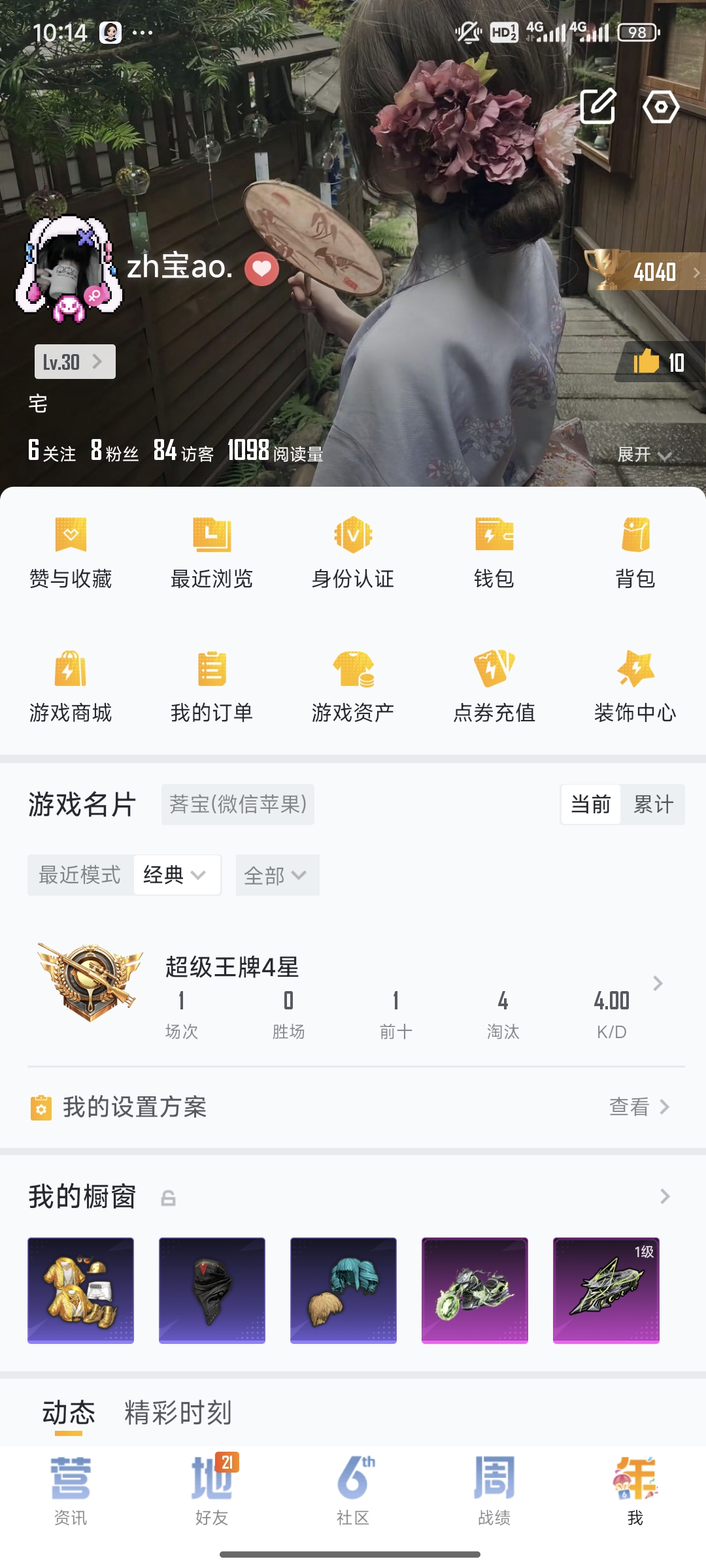Open the 身份认证 identity verification icon
Viewport: 706px width, 1568px height.
coord(353,552)
